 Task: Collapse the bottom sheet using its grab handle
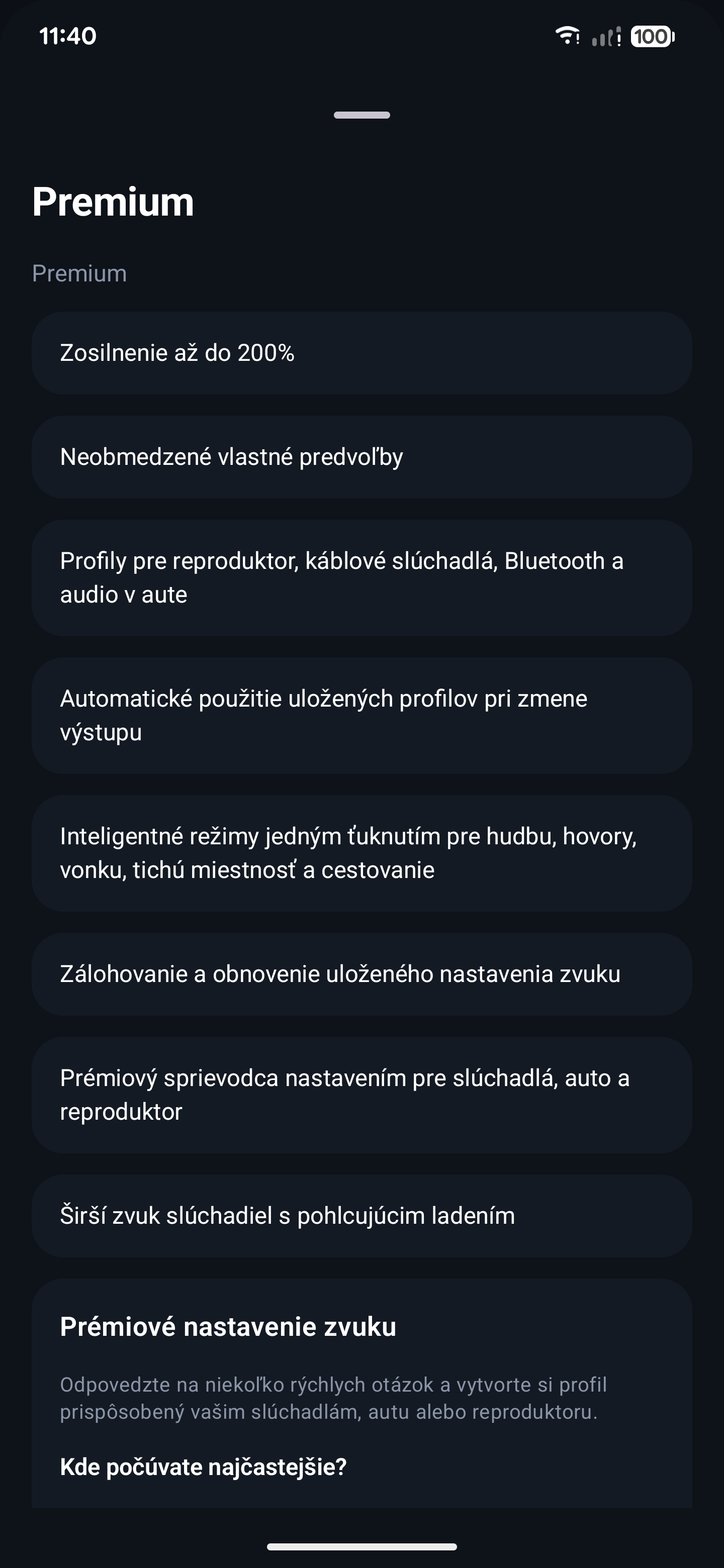361,115
